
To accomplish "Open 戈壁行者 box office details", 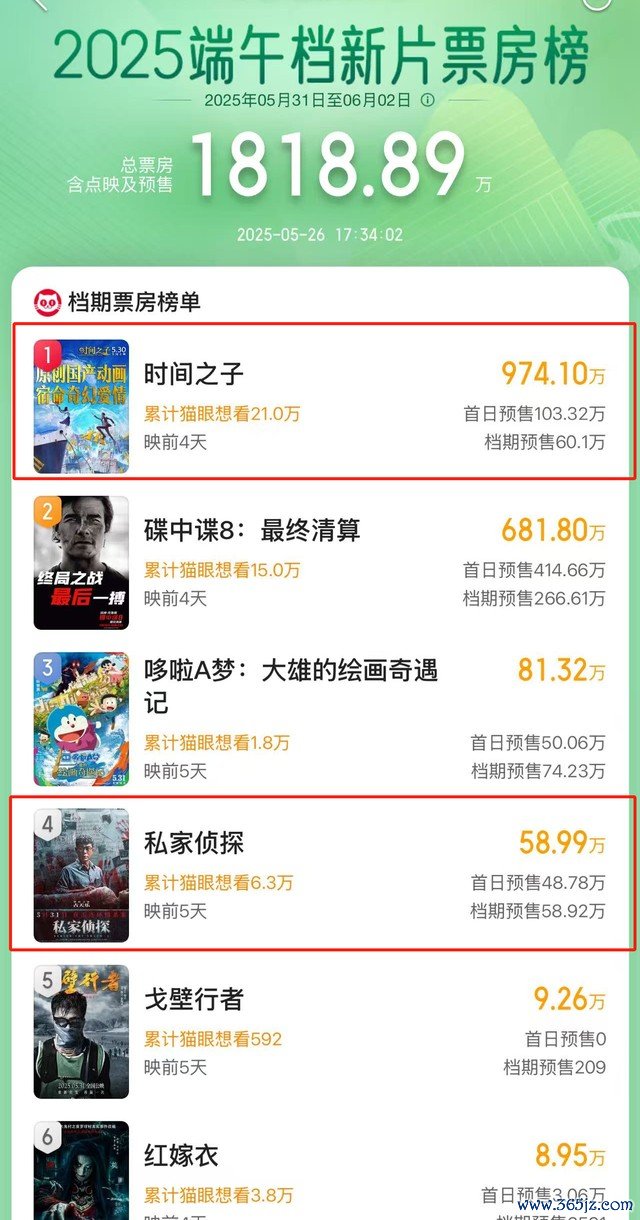I will pos(320,1031).
